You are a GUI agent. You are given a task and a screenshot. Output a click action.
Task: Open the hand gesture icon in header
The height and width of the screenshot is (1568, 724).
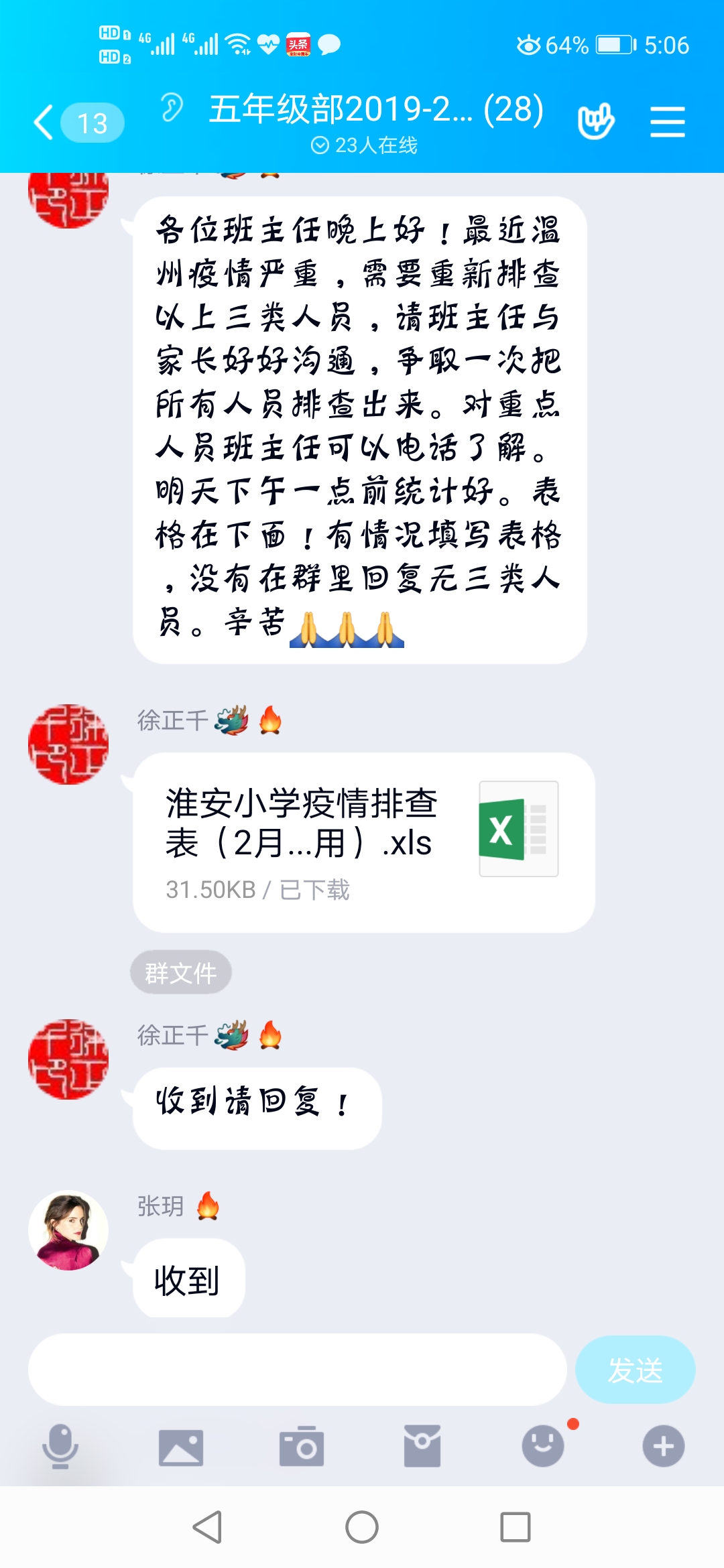pos(595,121)
